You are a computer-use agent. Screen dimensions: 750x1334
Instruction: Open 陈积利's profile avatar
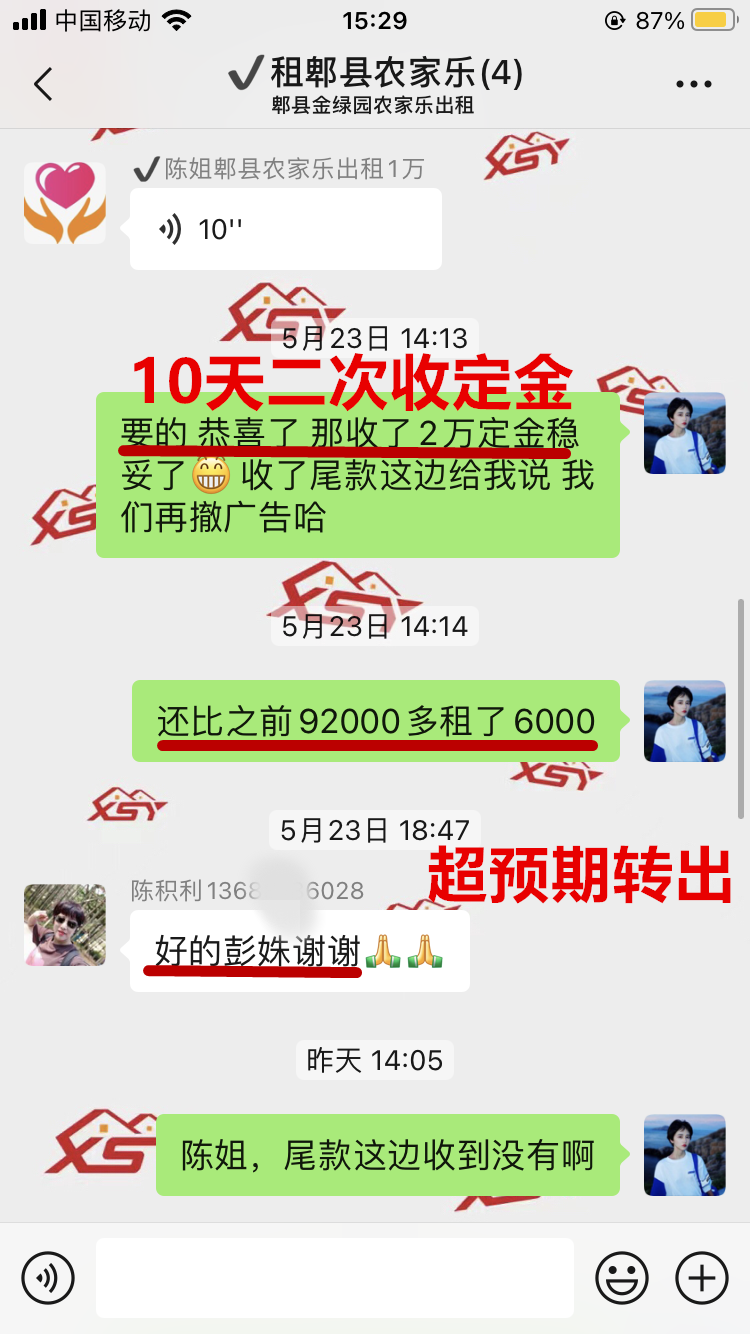tap(65, 924)
